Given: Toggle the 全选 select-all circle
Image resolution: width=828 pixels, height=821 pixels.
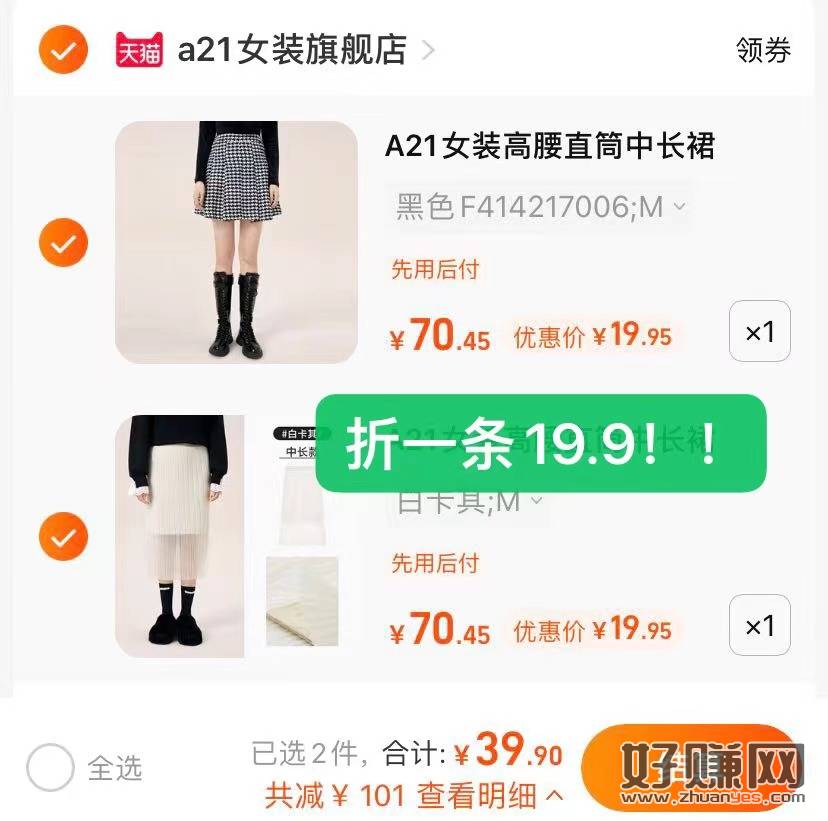Looking at the screenshot, I should (x=50, y=768).
